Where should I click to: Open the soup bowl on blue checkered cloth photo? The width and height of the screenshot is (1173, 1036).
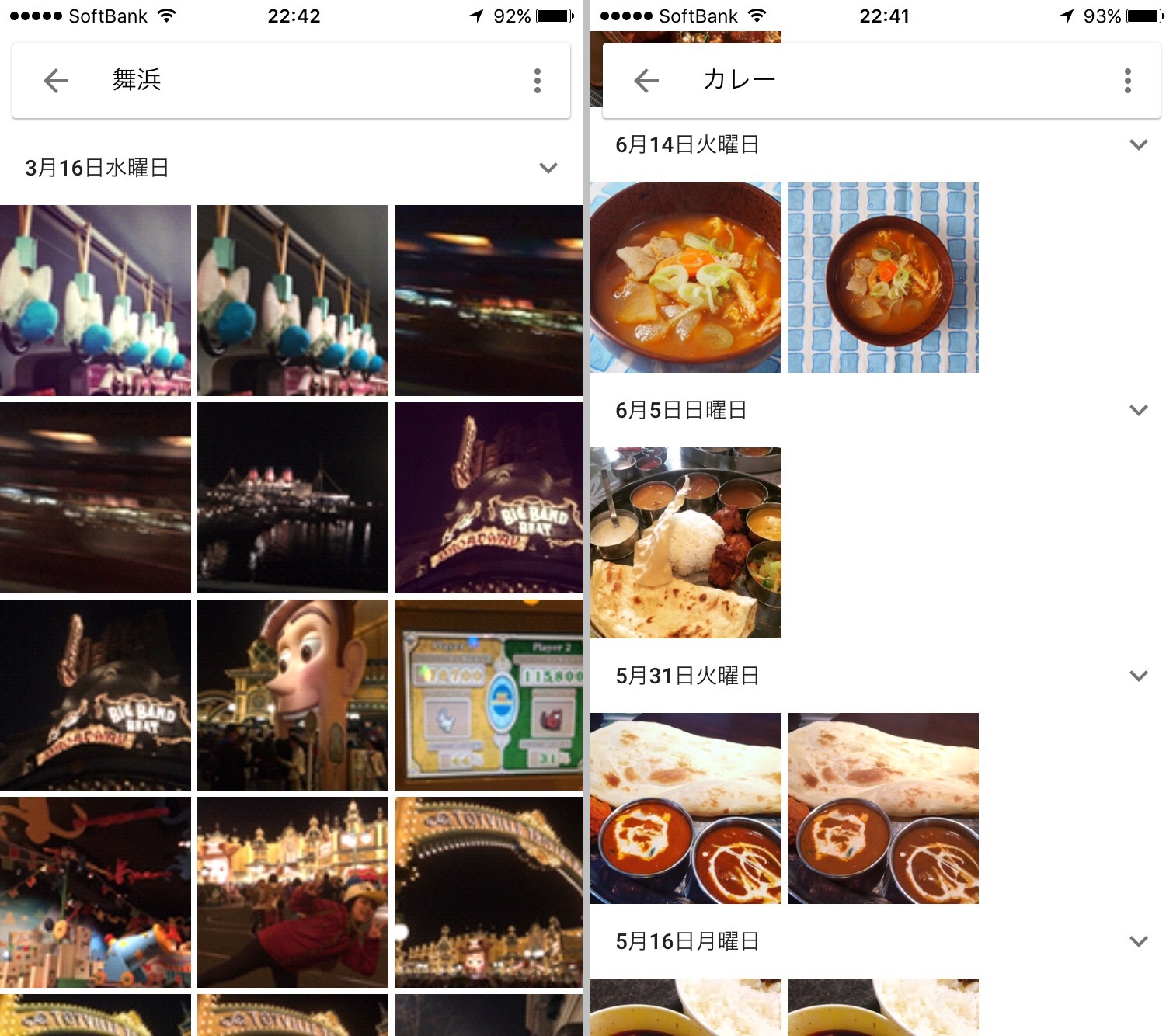[883, 277]
